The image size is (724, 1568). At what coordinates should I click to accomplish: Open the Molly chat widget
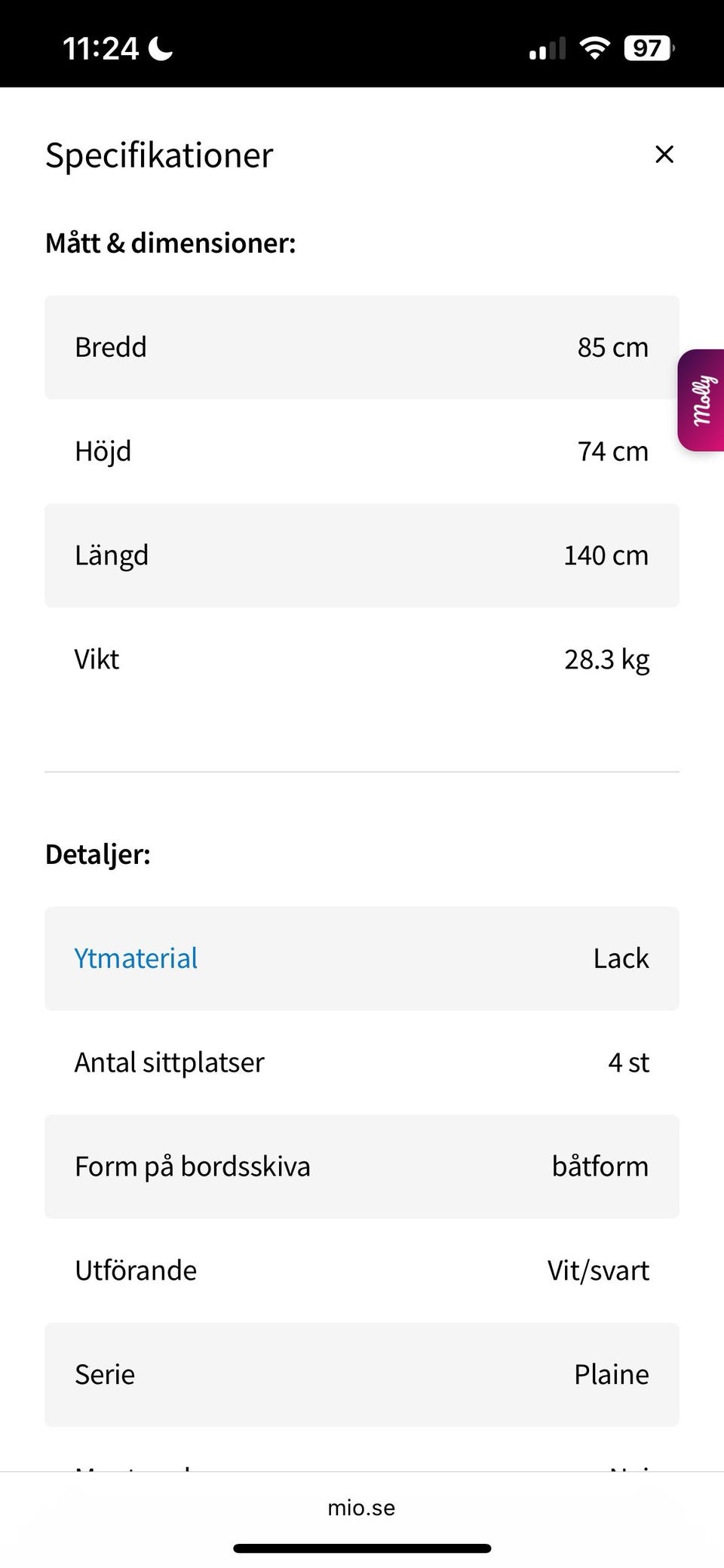702,400
